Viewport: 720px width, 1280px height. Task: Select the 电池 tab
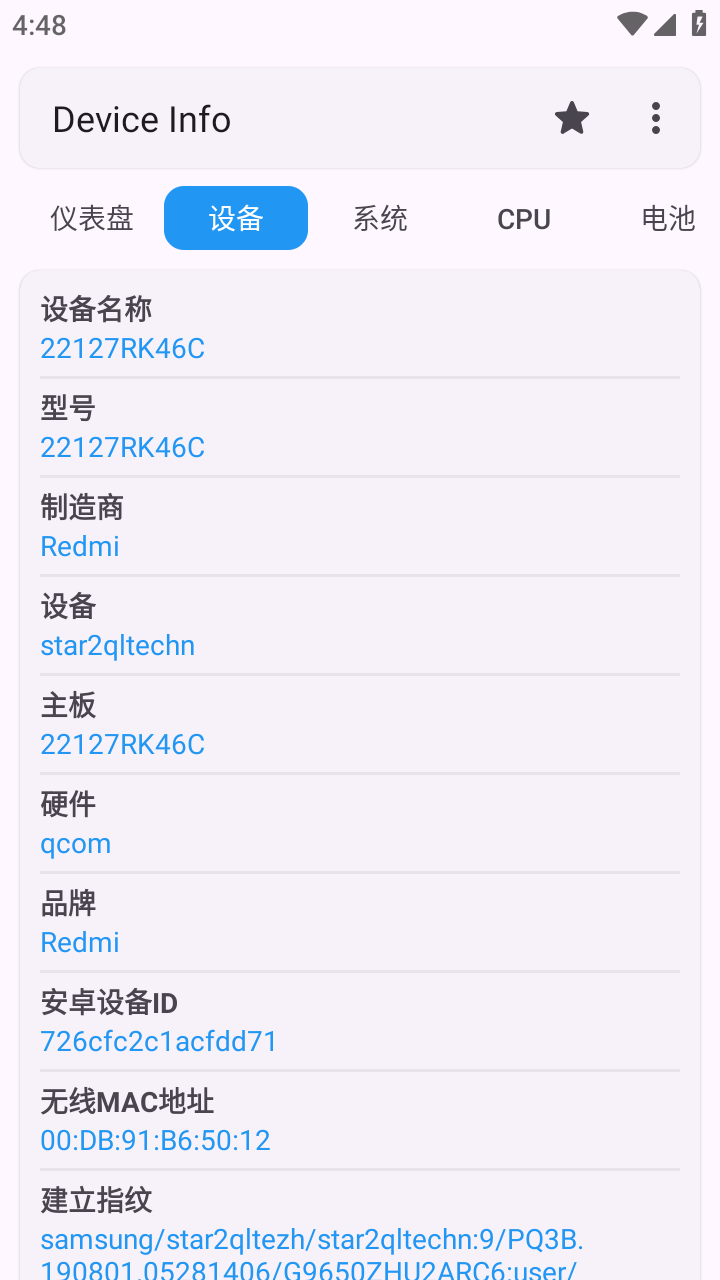coord(667,218)
